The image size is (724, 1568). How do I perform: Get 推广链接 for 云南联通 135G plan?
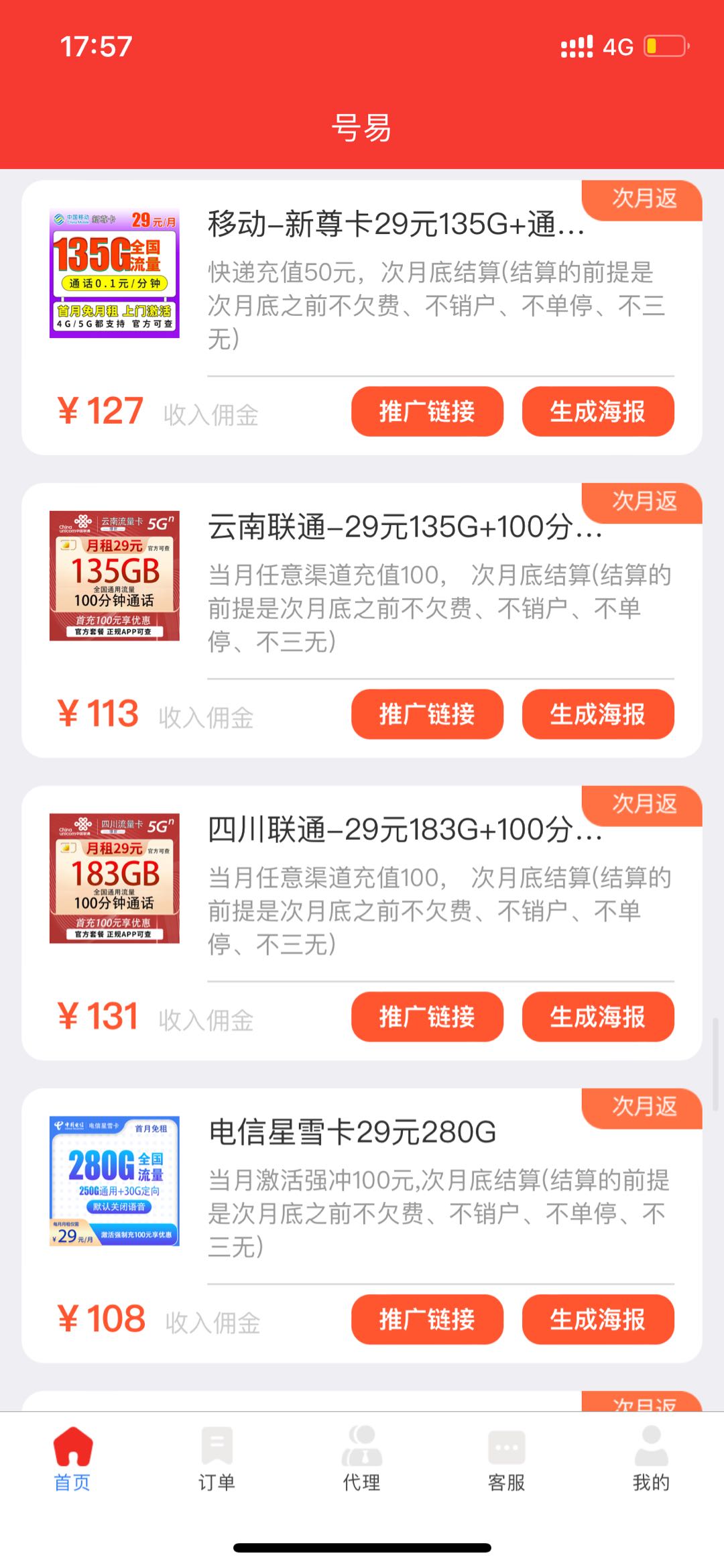427,714
